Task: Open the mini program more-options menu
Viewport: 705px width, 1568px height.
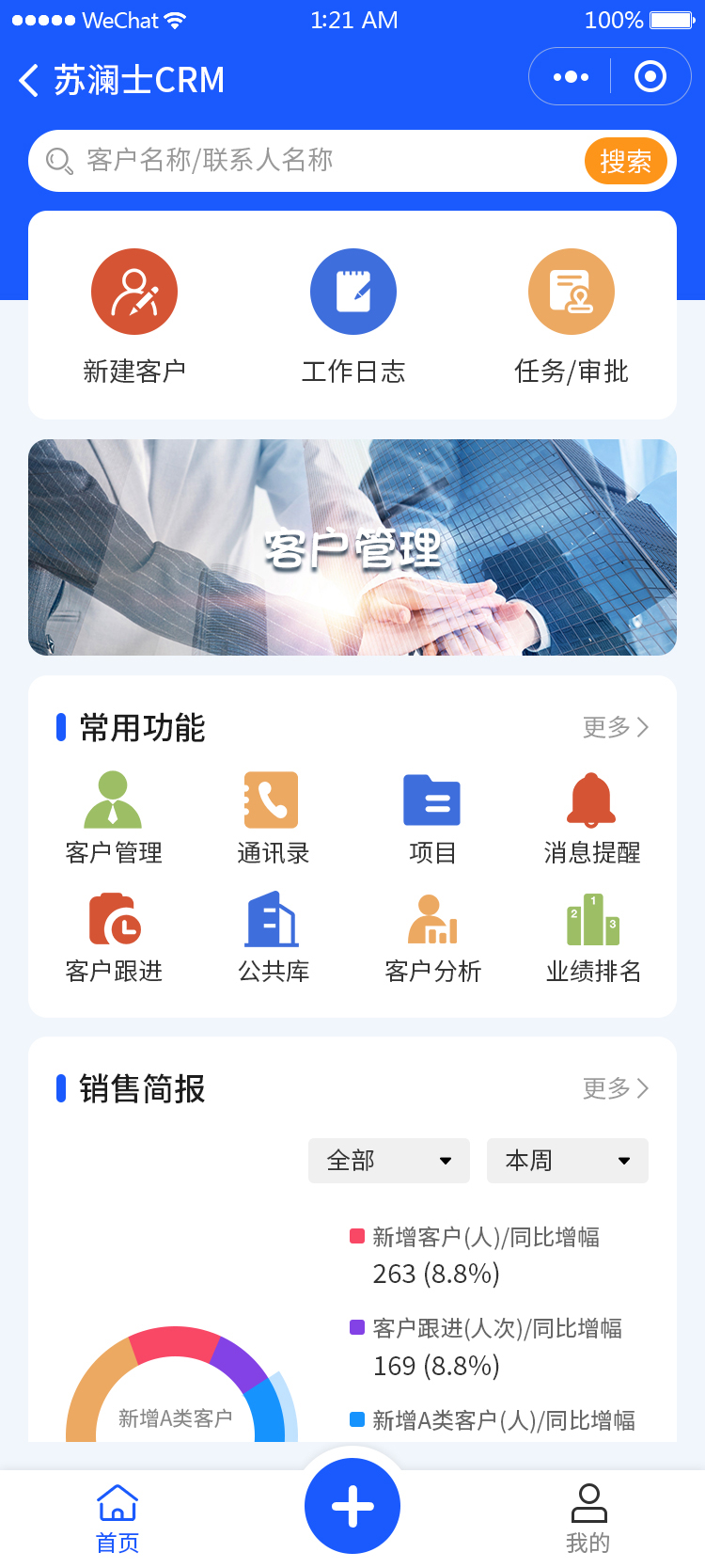Action: pyautogui.click(x=571, y=77)
